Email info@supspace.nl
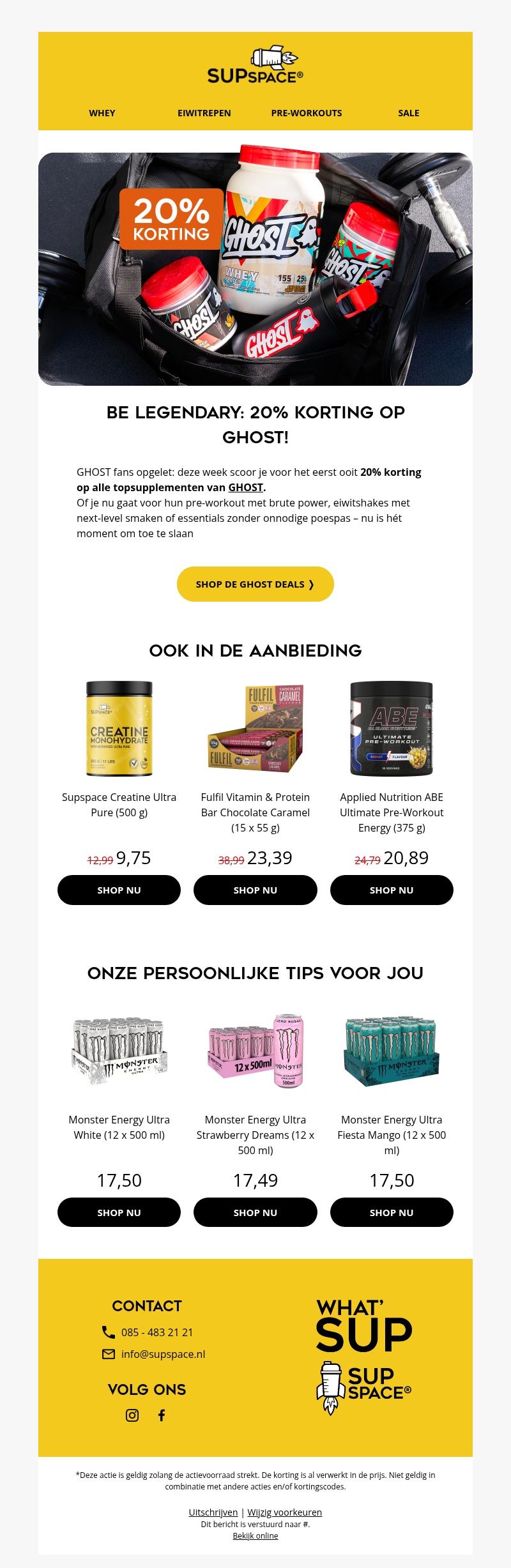The image size is (511, 1568). point(163,1354)
